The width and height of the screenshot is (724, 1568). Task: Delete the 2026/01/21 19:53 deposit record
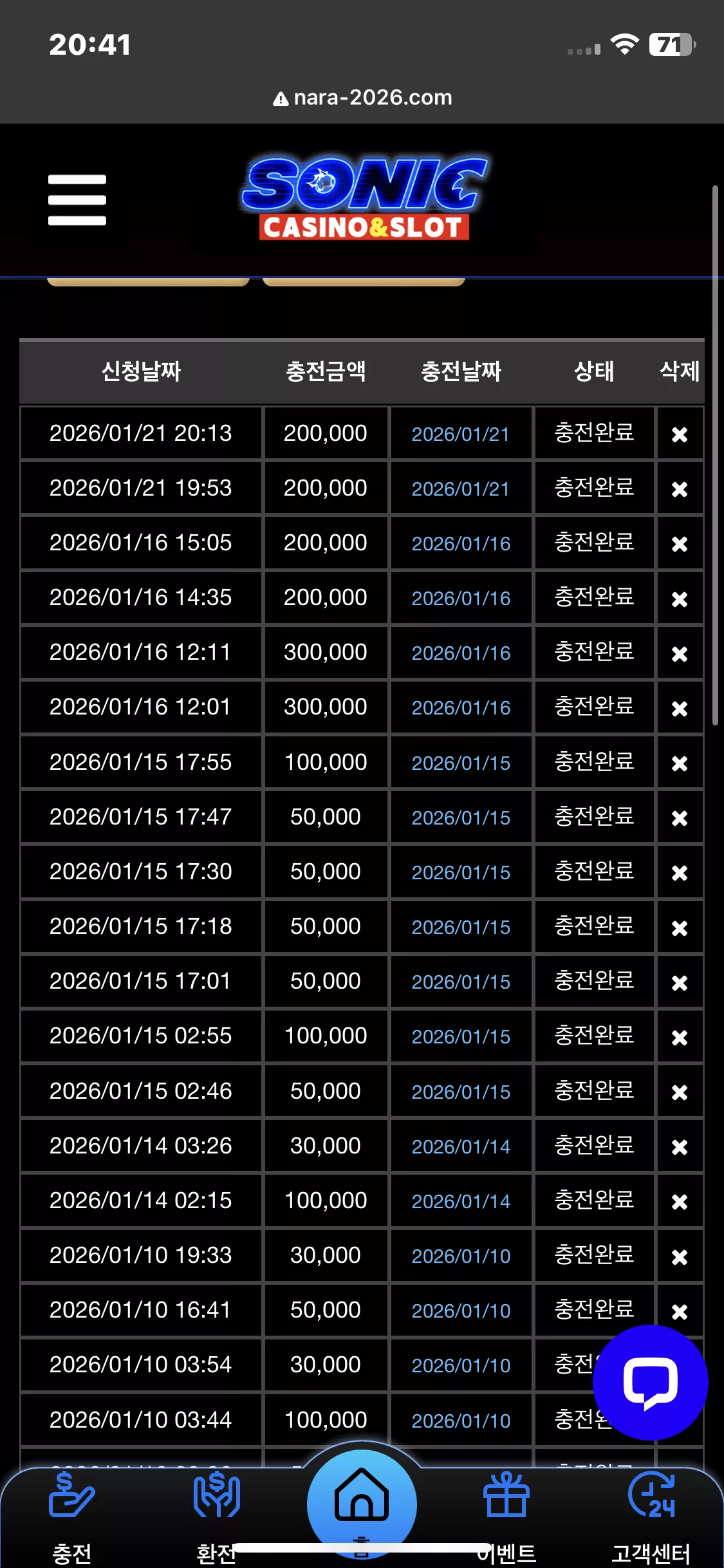(680, 489)
